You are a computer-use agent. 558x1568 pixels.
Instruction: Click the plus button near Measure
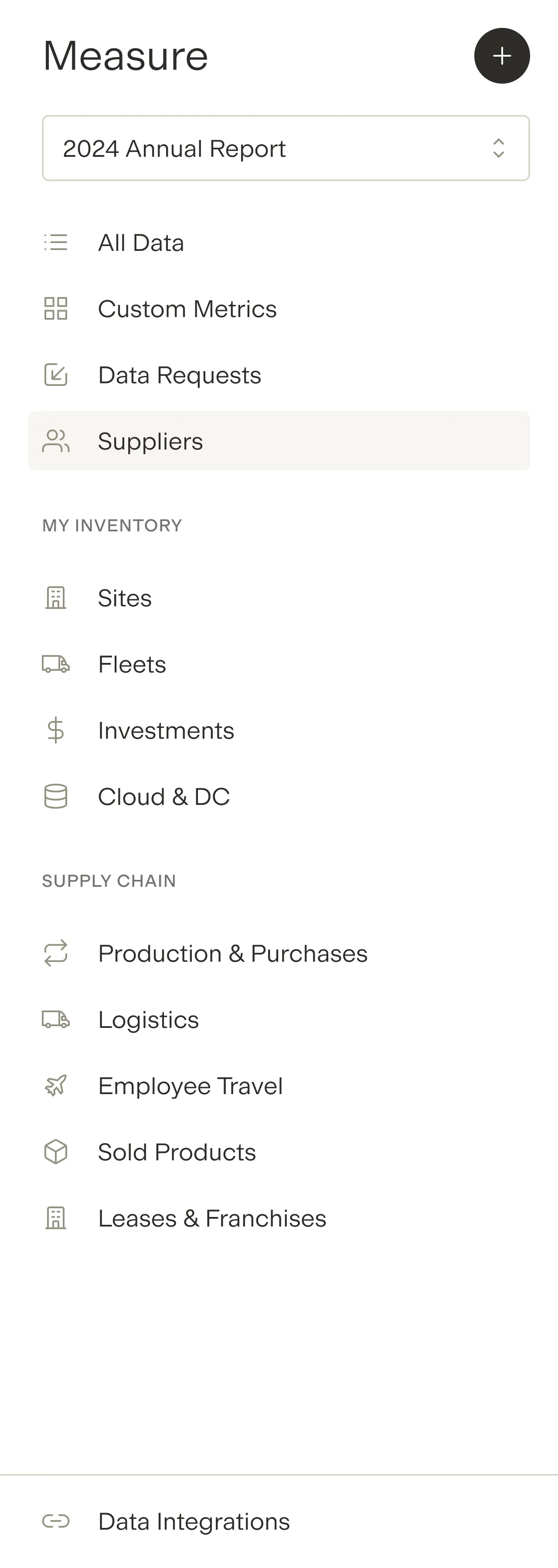click(x=501, y=55)
